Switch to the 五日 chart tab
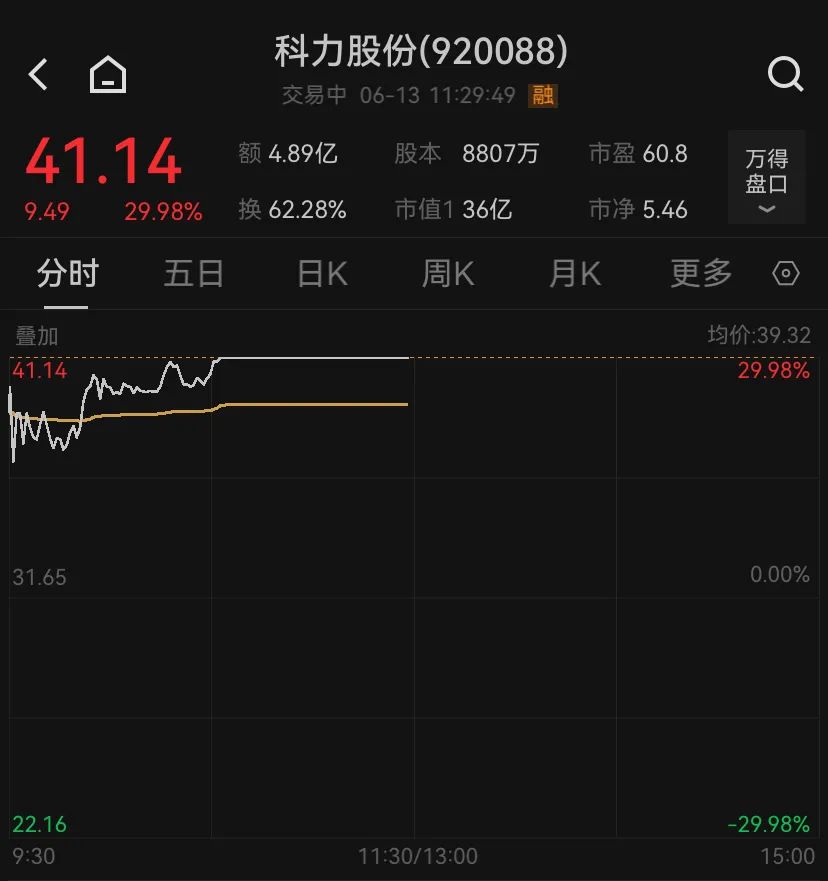This screenshot has width=828, height=881. coord(193,273)
